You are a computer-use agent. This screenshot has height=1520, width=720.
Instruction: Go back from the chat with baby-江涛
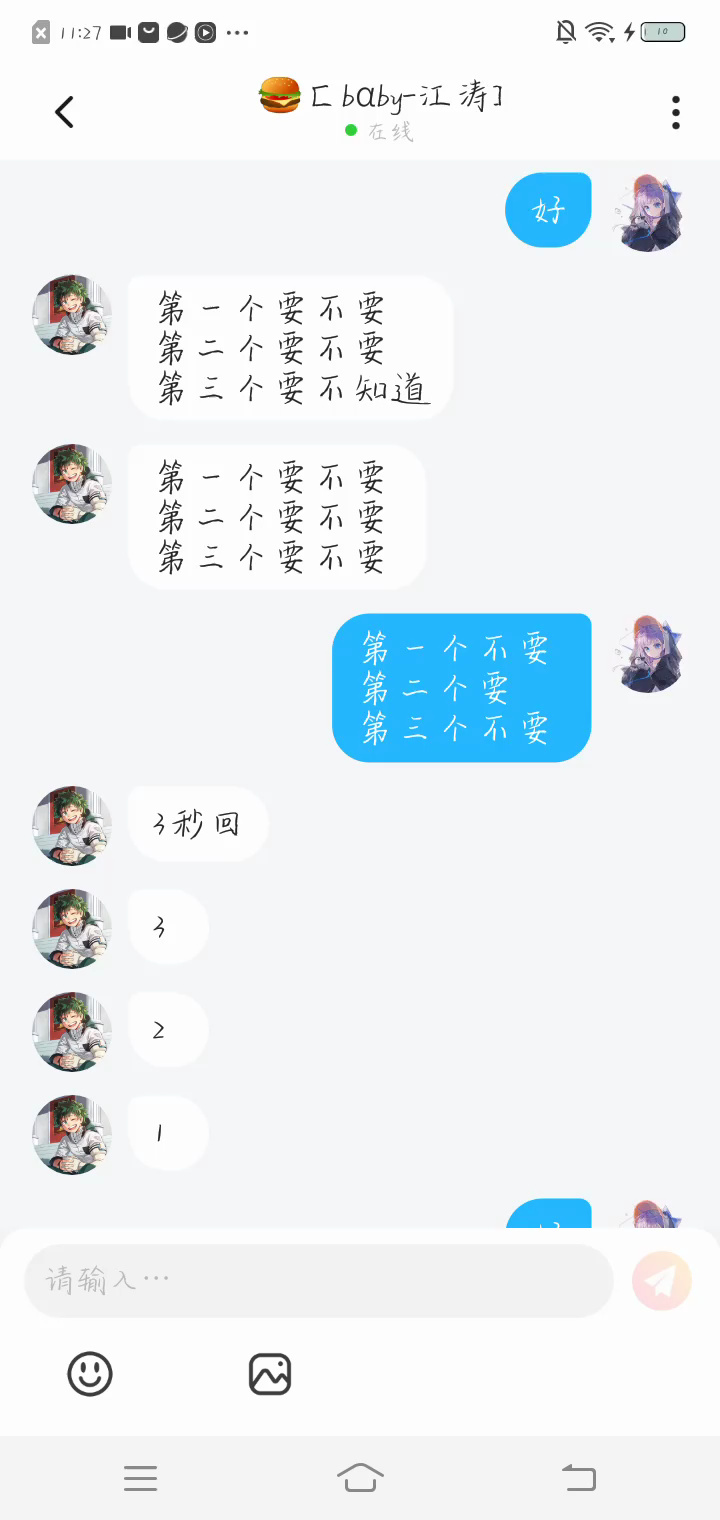tap(65, 112)
